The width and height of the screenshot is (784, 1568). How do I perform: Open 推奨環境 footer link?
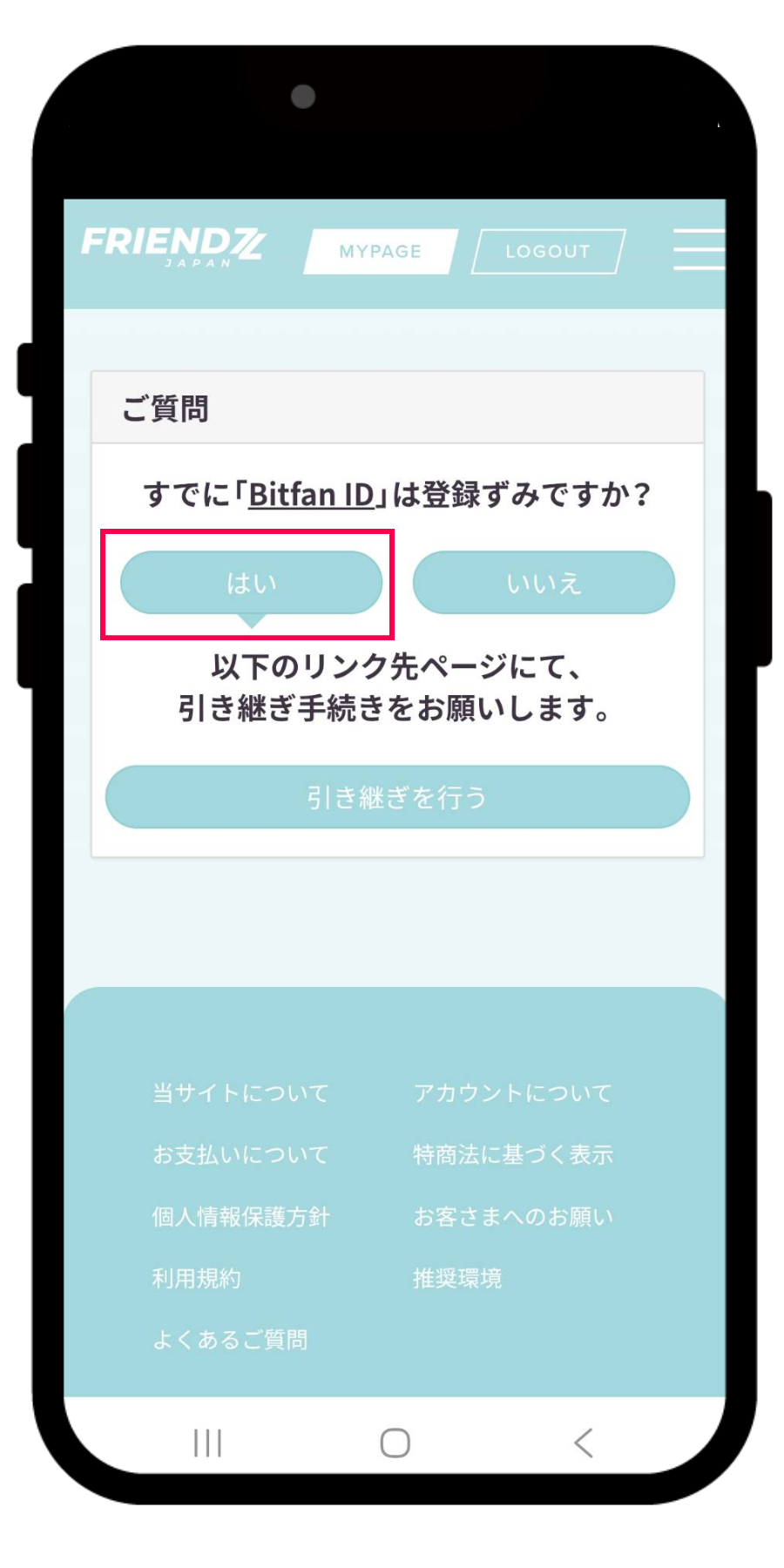[457, 1279]
